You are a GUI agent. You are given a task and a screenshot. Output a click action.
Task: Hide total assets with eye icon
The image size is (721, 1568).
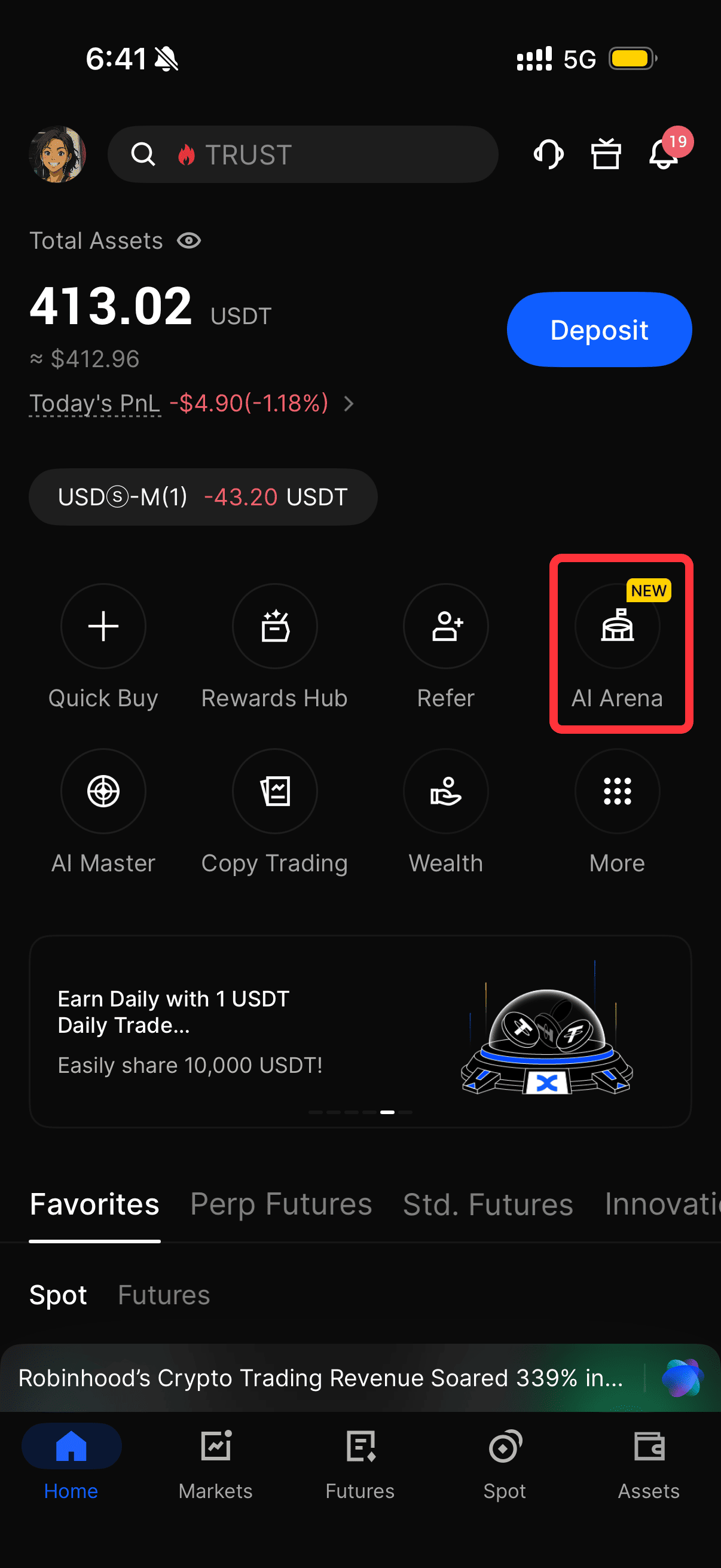(188, 241)
